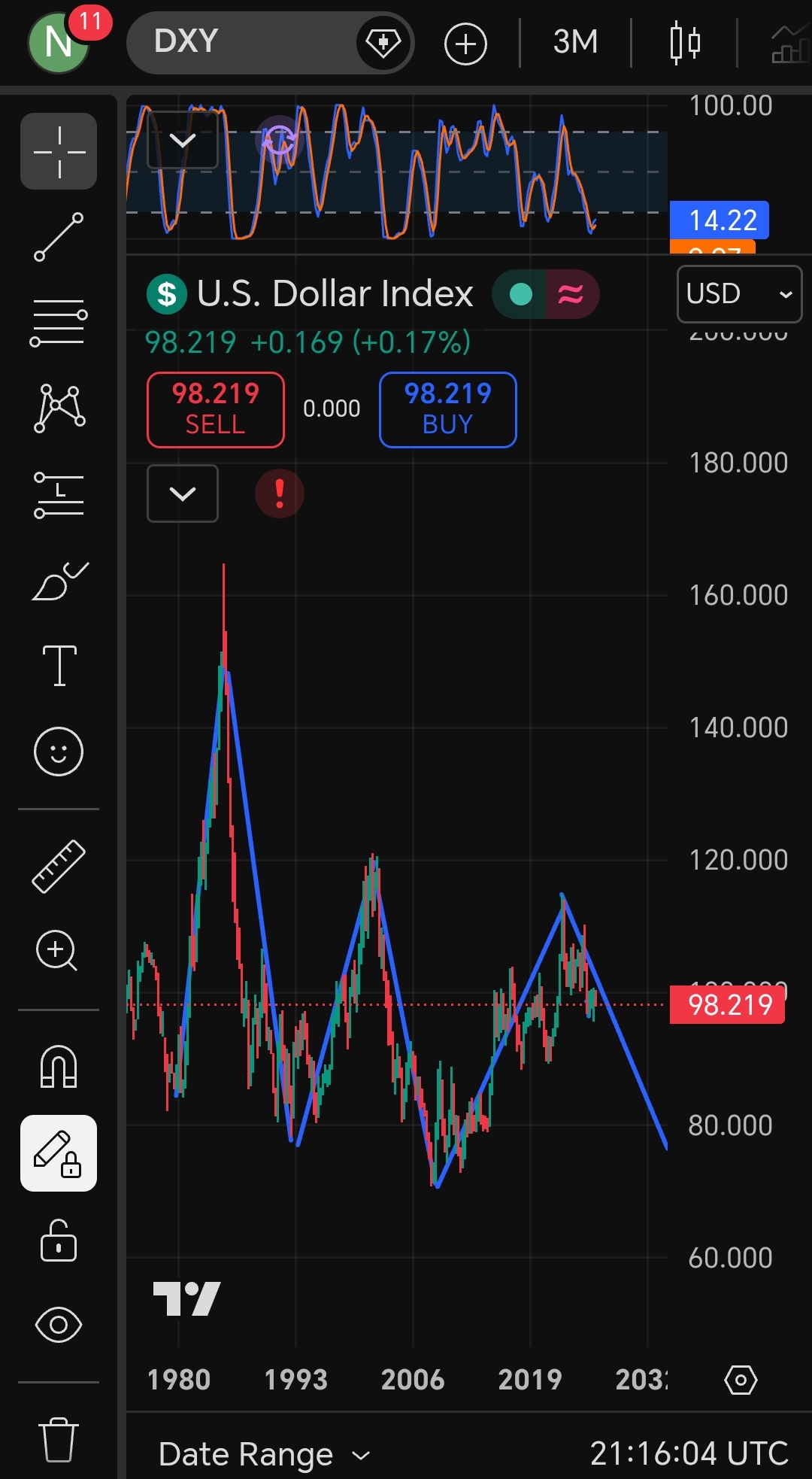Open the profile avatar menu

tap(59, 43)
